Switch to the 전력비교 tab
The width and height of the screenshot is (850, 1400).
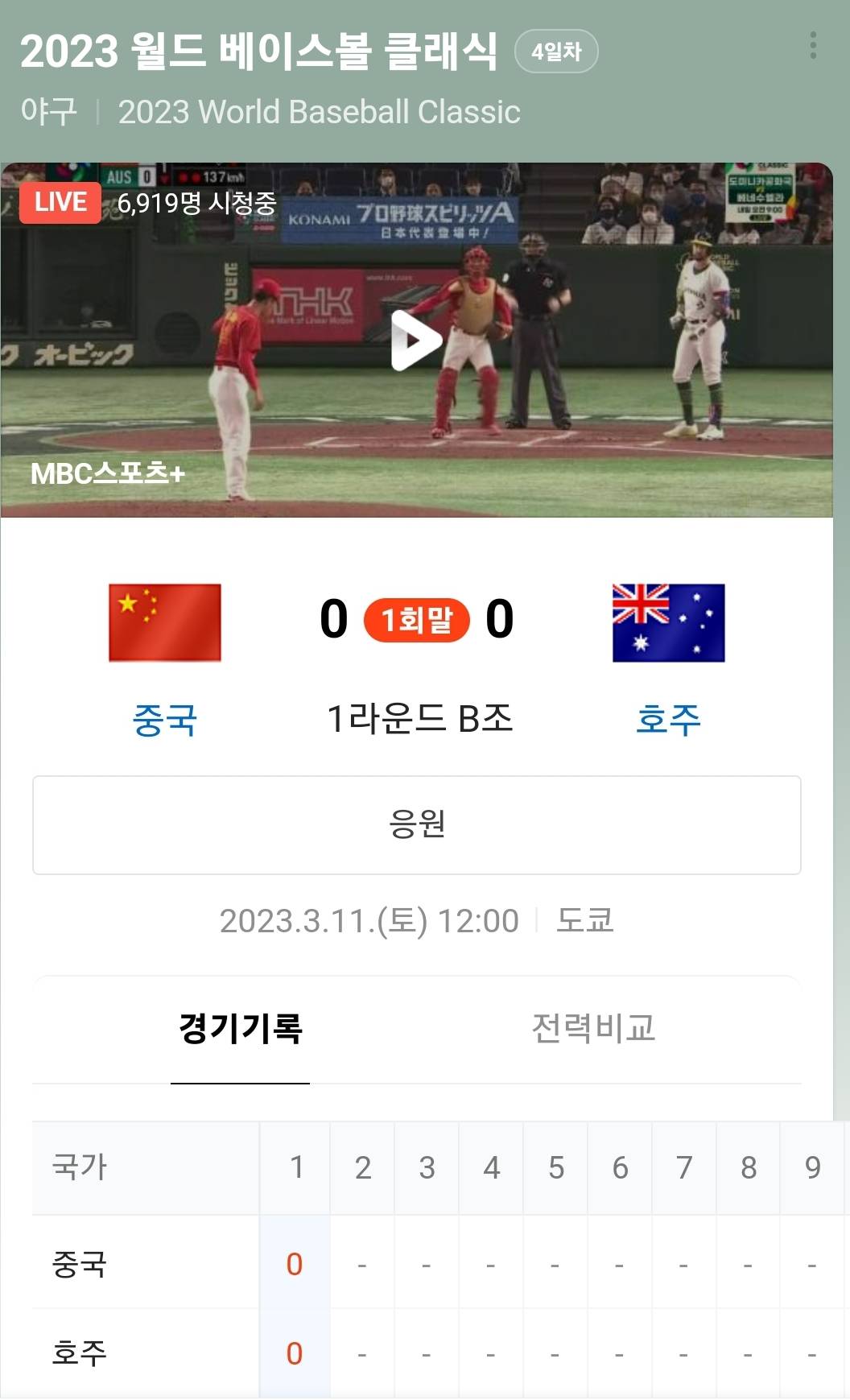click(x=593, y=1028)
